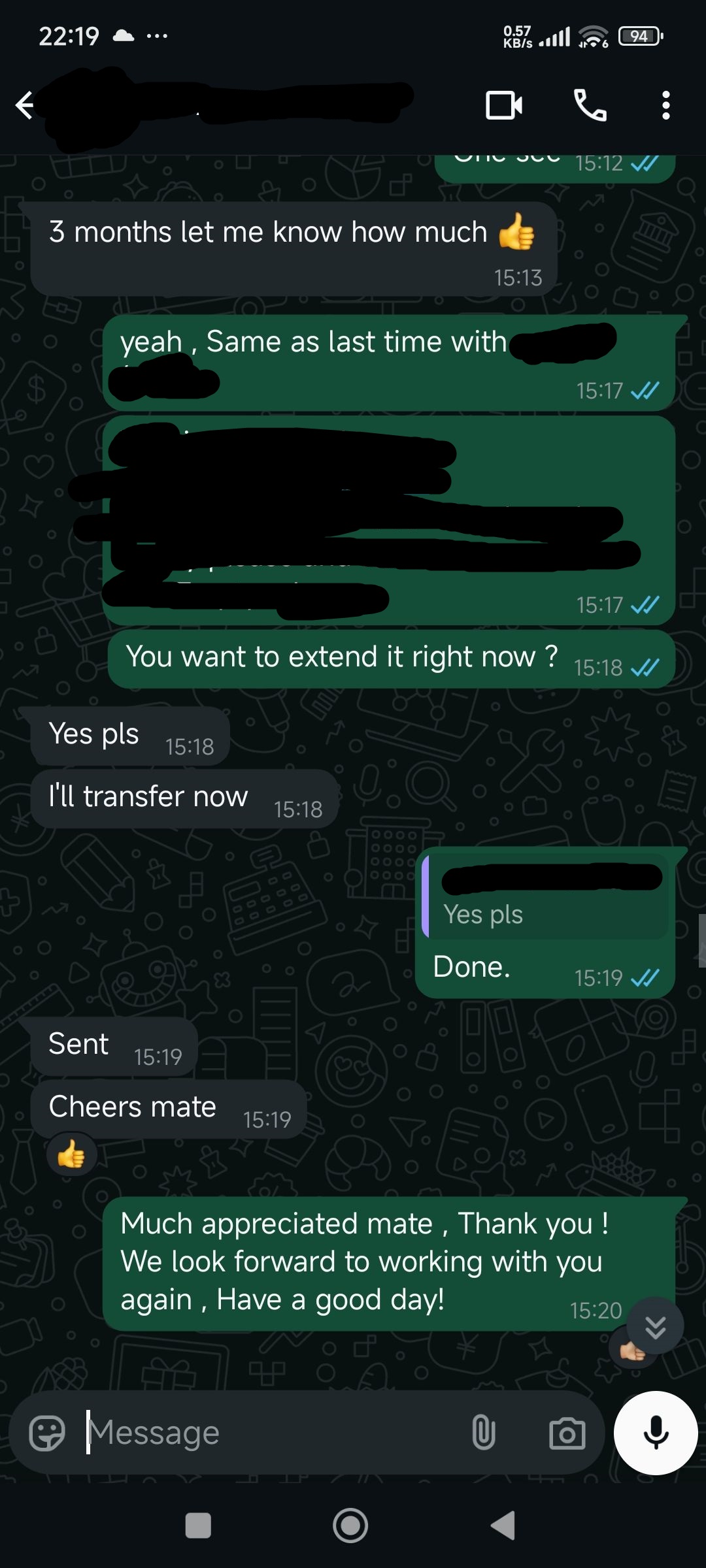View the thumbs-up reaction under "Cheers mate"

(x=71, y=1155)
